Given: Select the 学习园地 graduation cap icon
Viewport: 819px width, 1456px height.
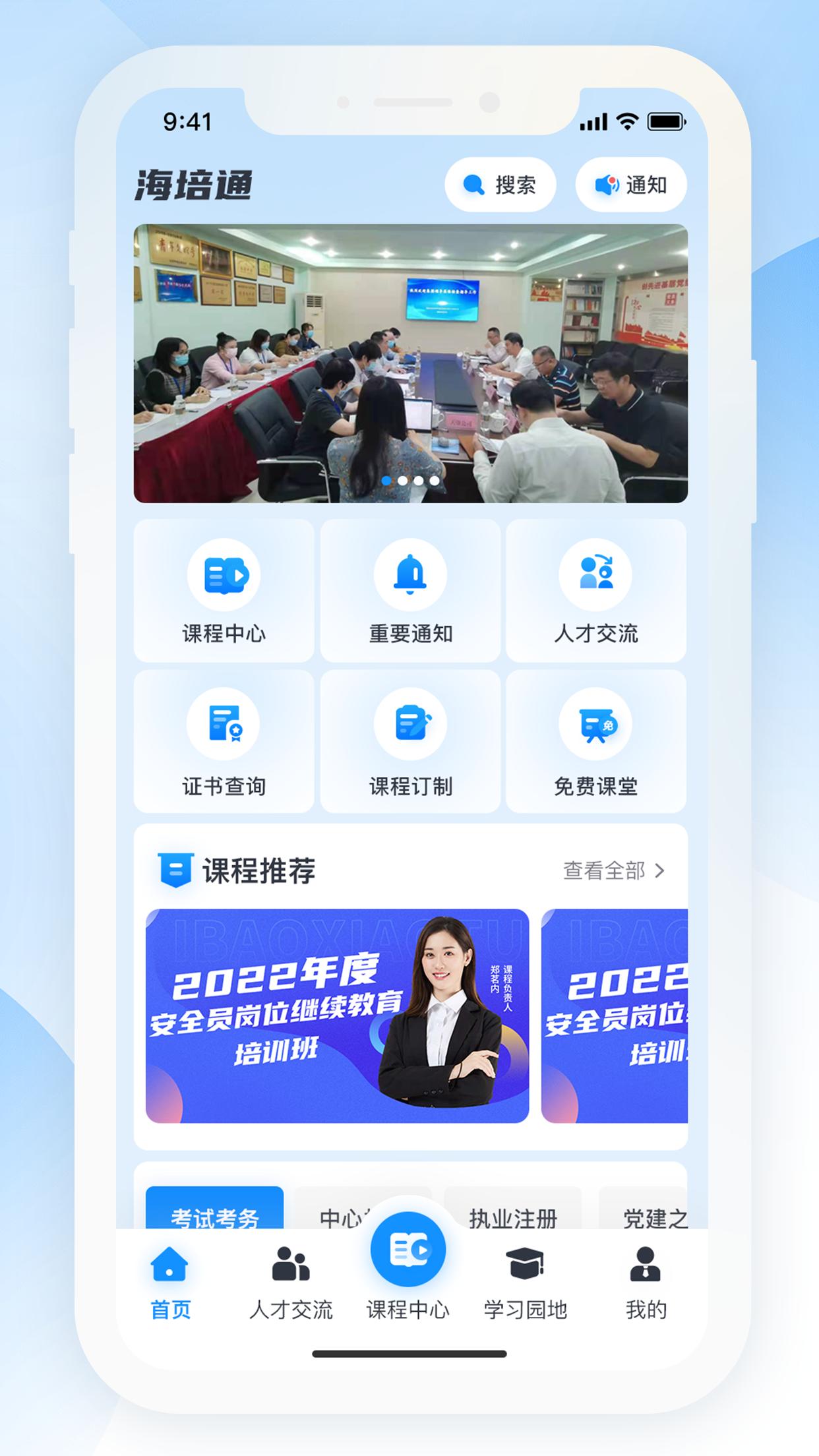Looking at the screenshot, I should pyautogui.click(x=526, y=1263).
